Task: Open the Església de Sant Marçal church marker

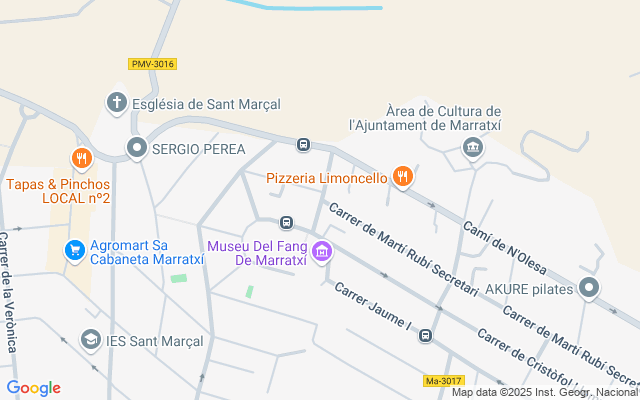Action: point(117,103)
